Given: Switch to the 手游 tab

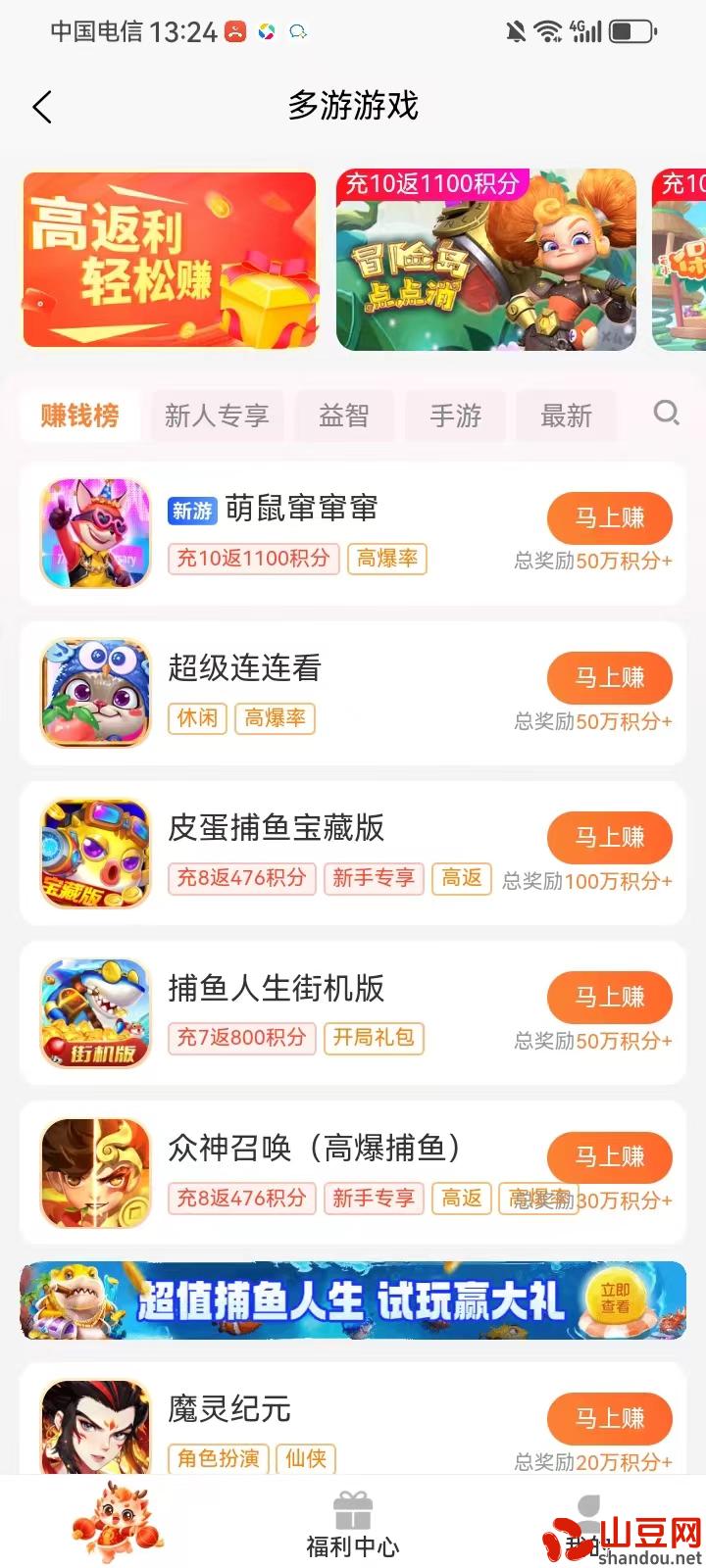Looking at the screenshot, I should coord(454,416).
